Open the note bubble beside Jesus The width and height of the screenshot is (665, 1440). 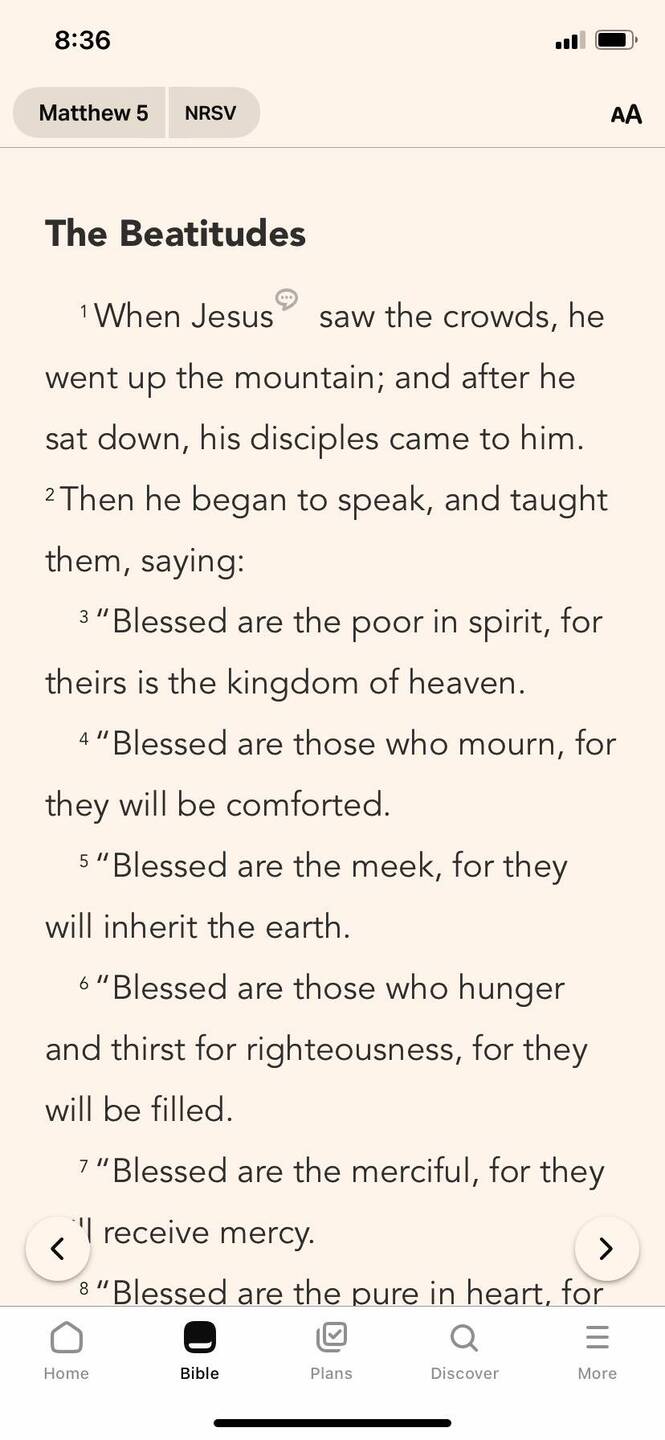click(x=287, y=298)
